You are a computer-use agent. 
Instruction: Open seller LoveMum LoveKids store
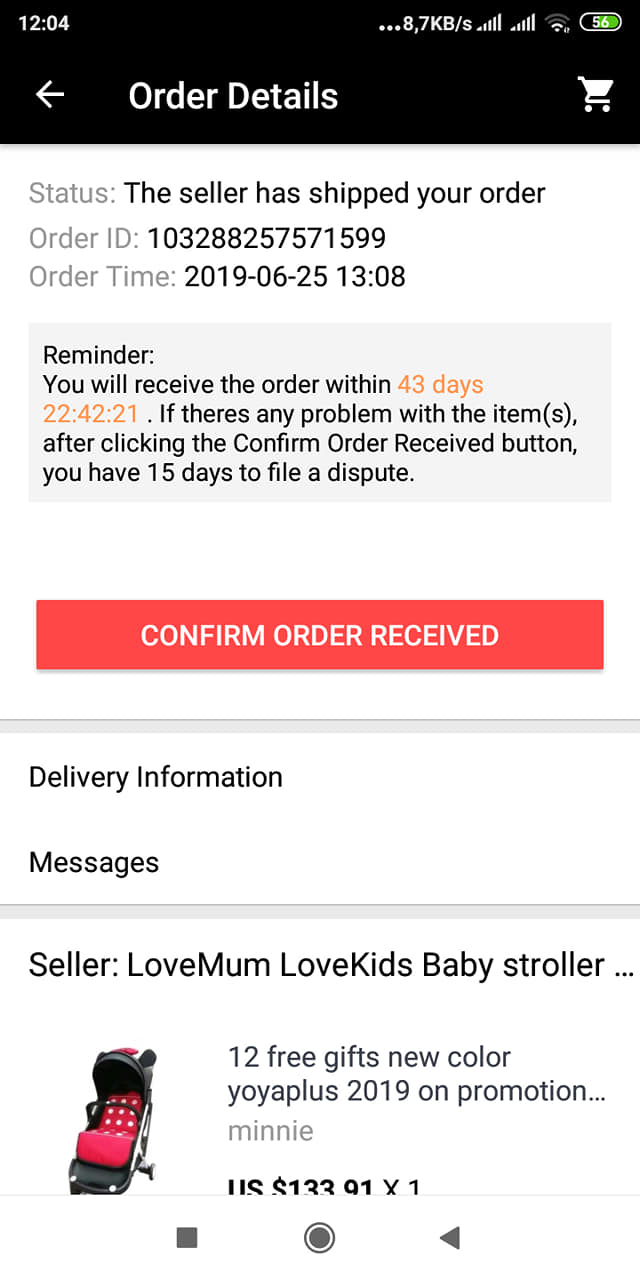[330, 965]
